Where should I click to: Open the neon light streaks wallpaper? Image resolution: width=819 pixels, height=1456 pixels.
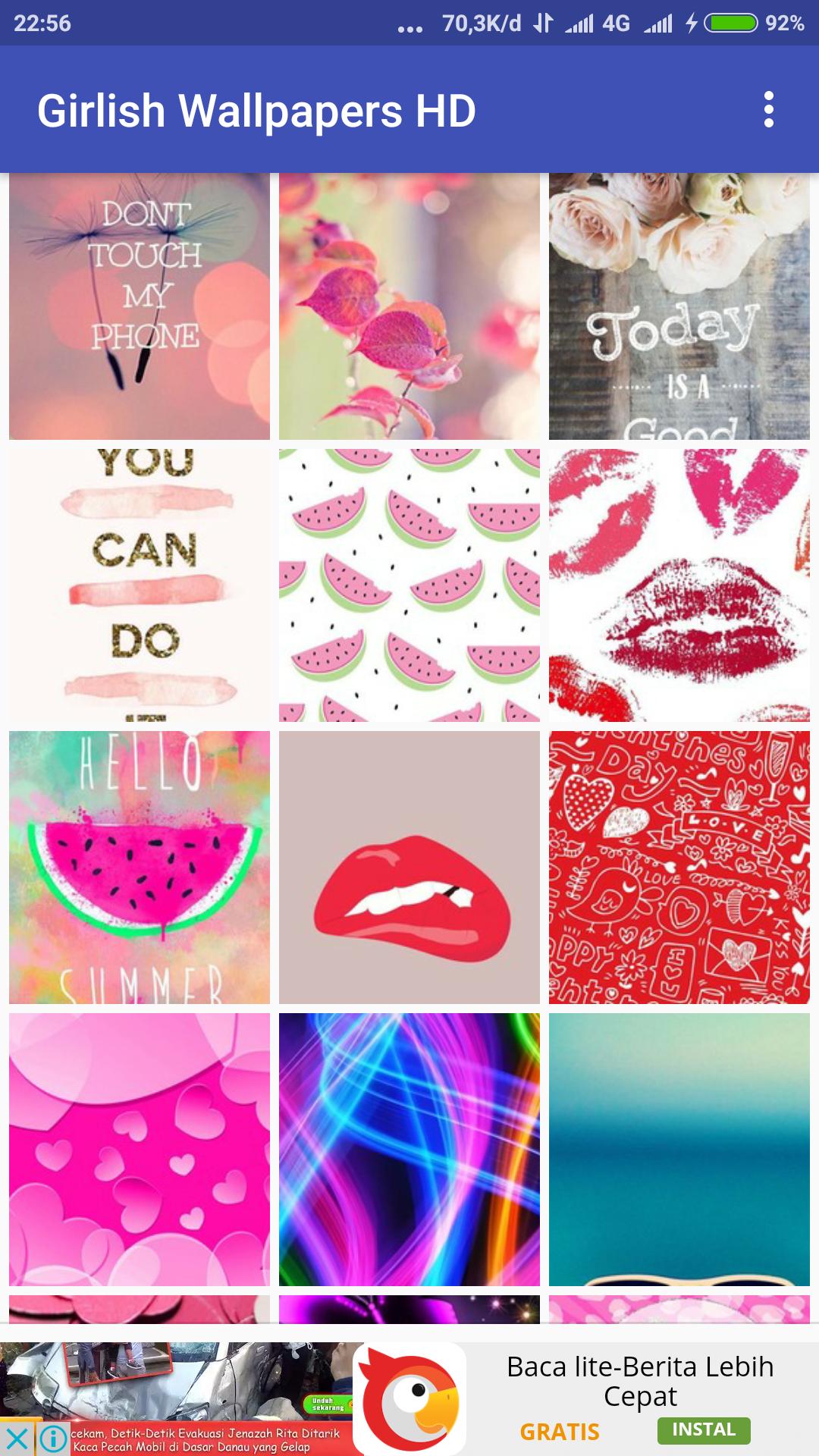click(409, 1149)
